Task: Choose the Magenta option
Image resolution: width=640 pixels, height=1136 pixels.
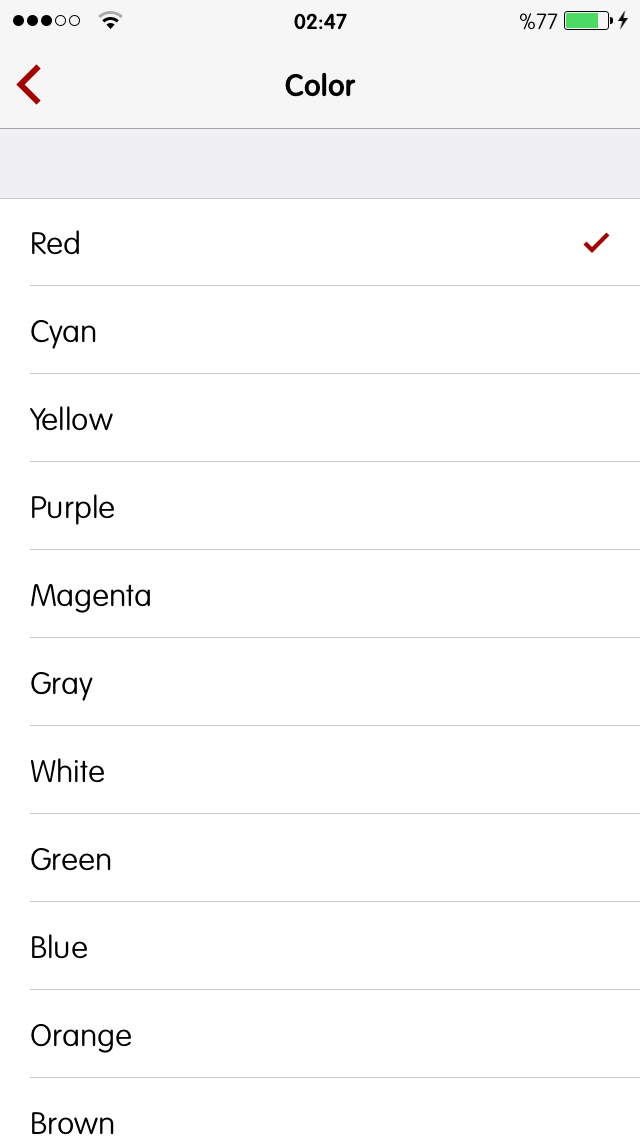Action: point(320,594)
